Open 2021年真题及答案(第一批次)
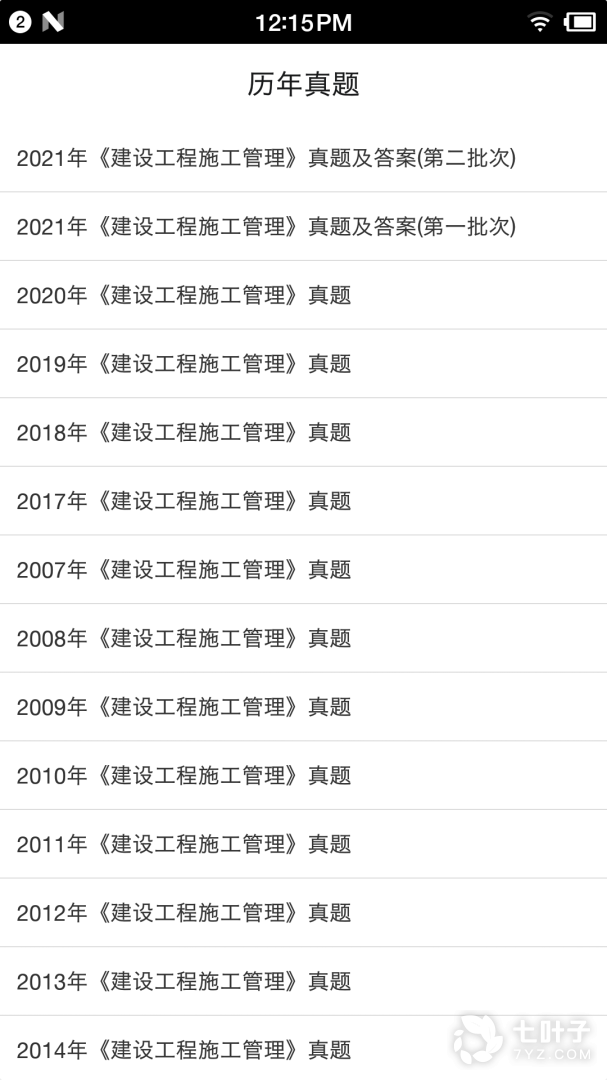Image resolution: width=607 pixels, height=1080 pixels. coord(266,227)
